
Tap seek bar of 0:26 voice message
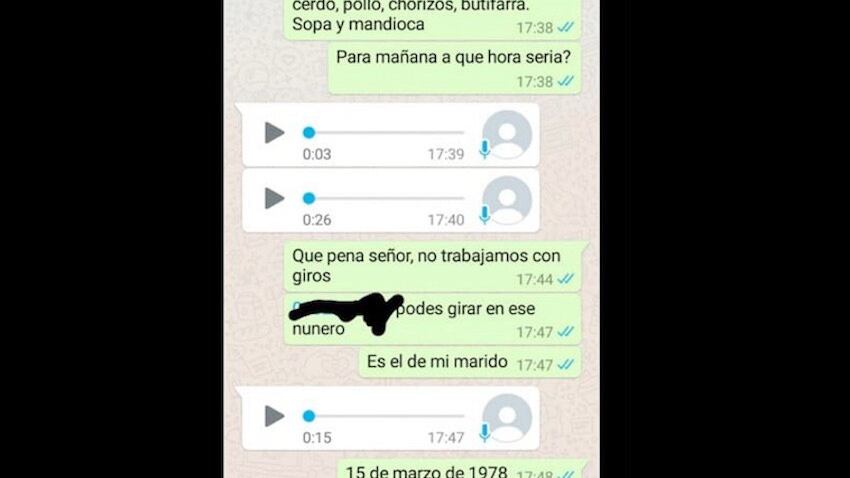tap(385, 199)
